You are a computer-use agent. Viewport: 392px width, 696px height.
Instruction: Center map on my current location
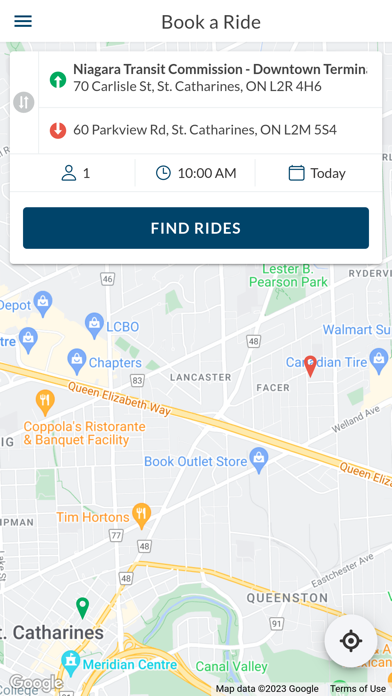tap(351, 641)
